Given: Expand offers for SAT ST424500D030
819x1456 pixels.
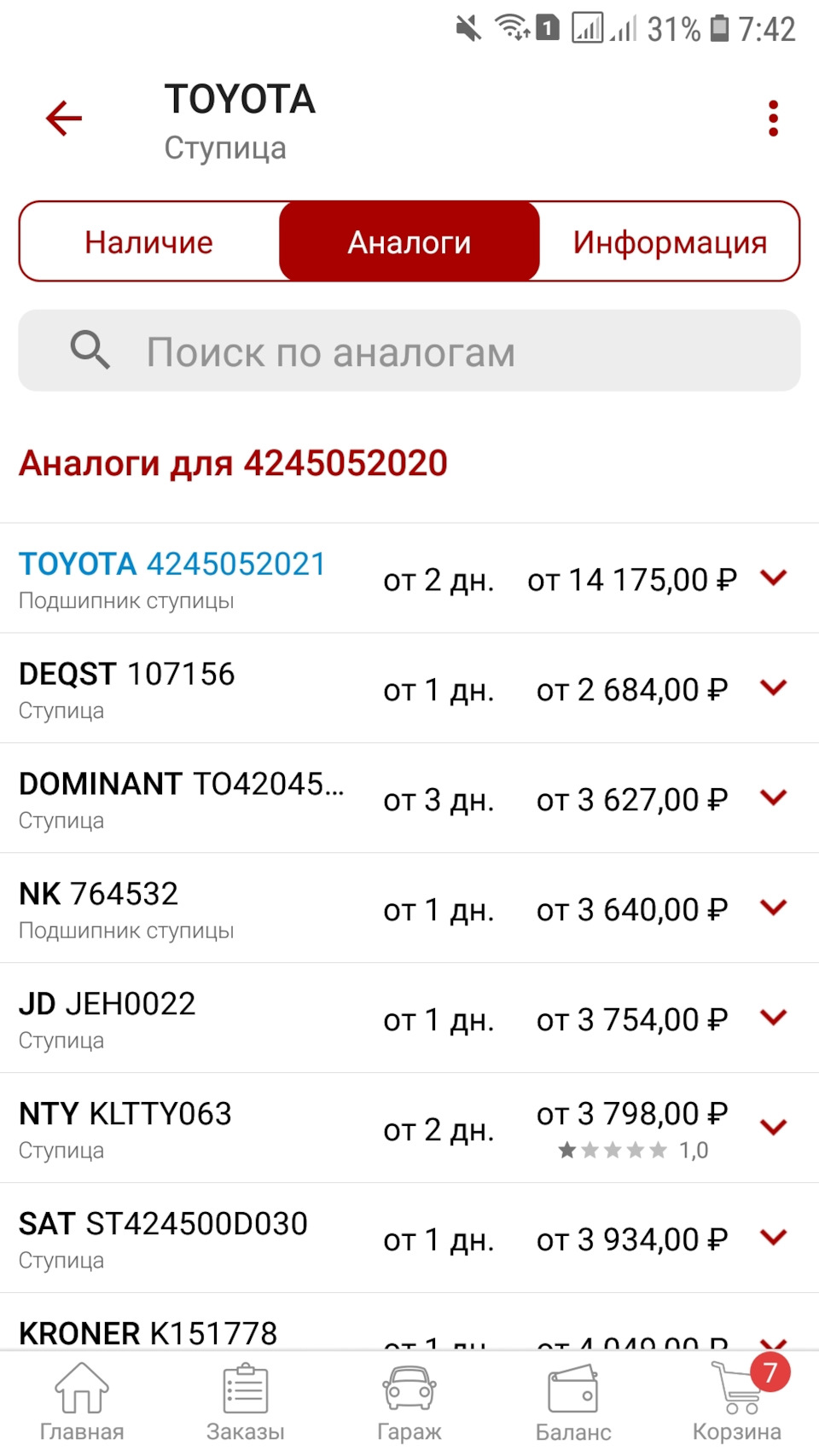Looking at the screenshot, I should (x=773, y=1238).
